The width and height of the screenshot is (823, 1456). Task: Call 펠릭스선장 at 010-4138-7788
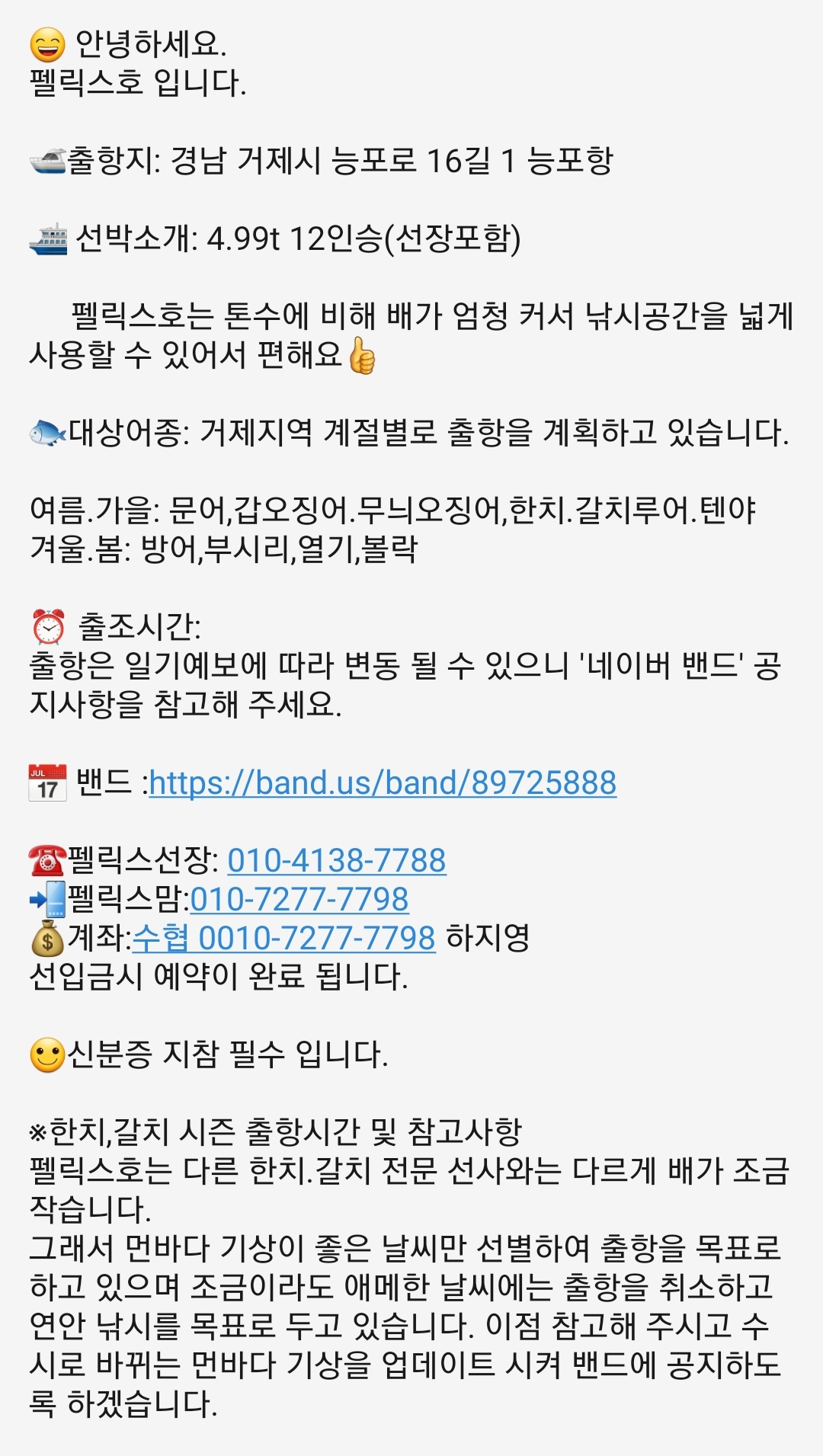click(336, 861)
